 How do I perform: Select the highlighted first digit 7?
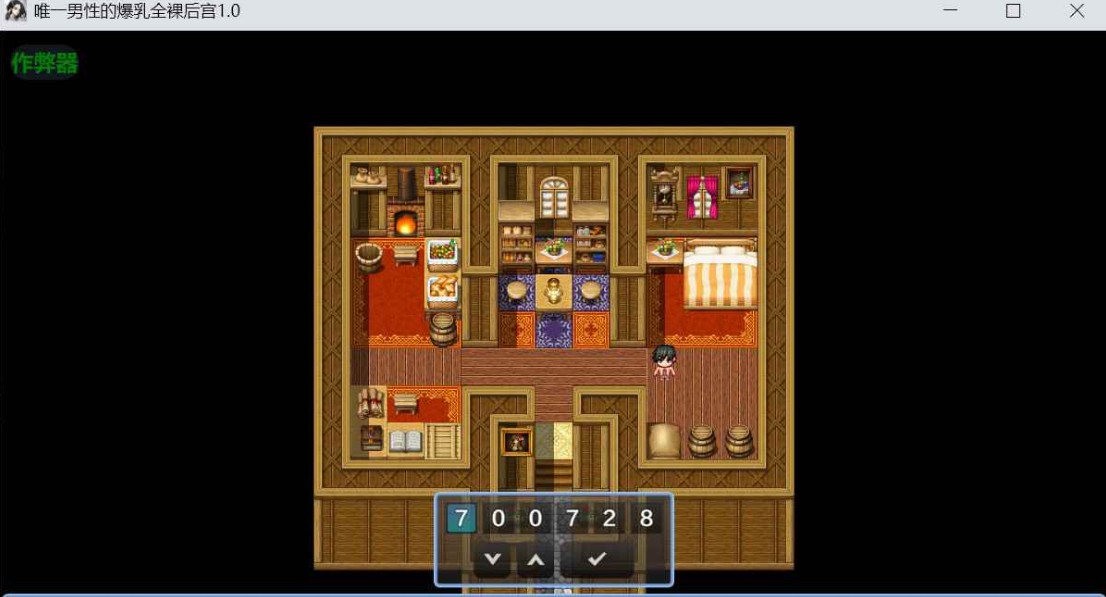coord(460,518)
